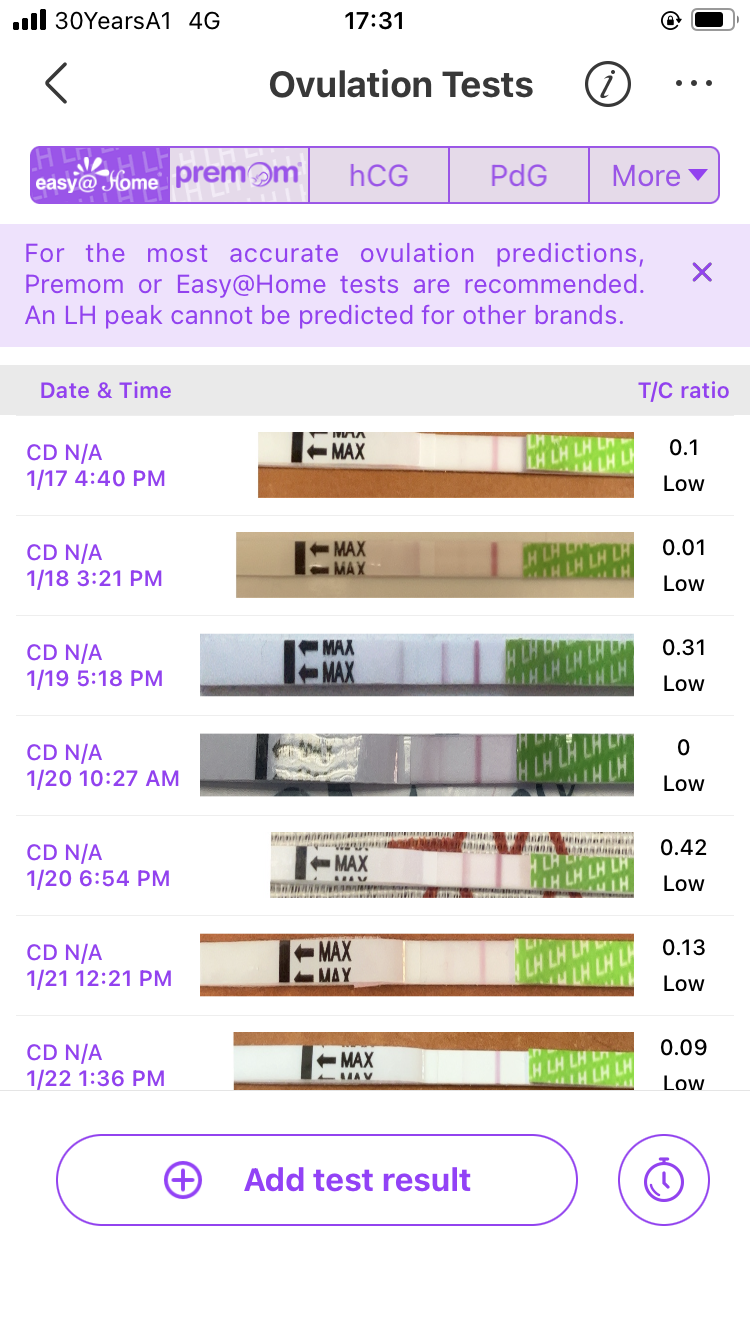Dismiss the accurate ovulation predictions banner

[702, 272]
